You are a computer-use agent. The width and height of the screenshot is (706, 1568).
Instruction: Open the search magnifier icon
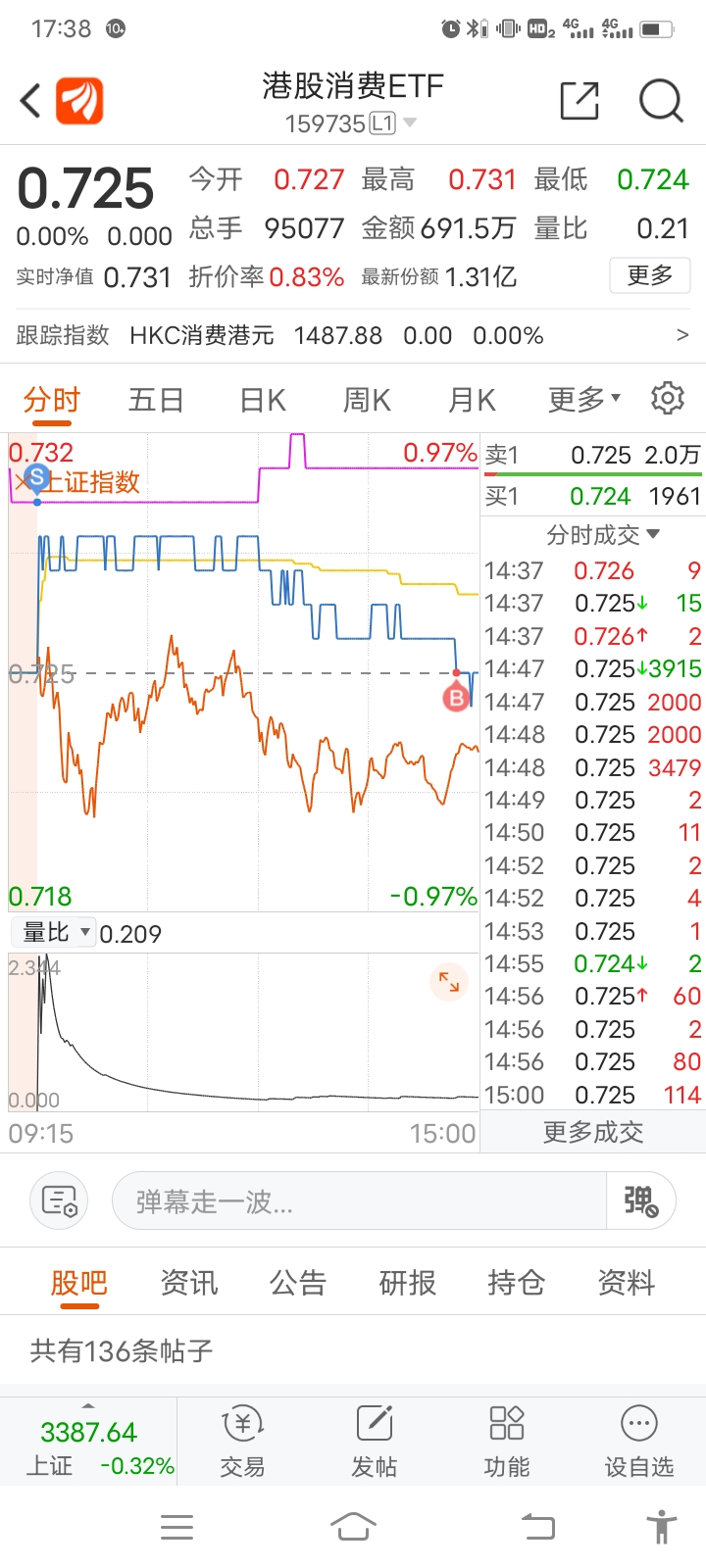[661, 100]
